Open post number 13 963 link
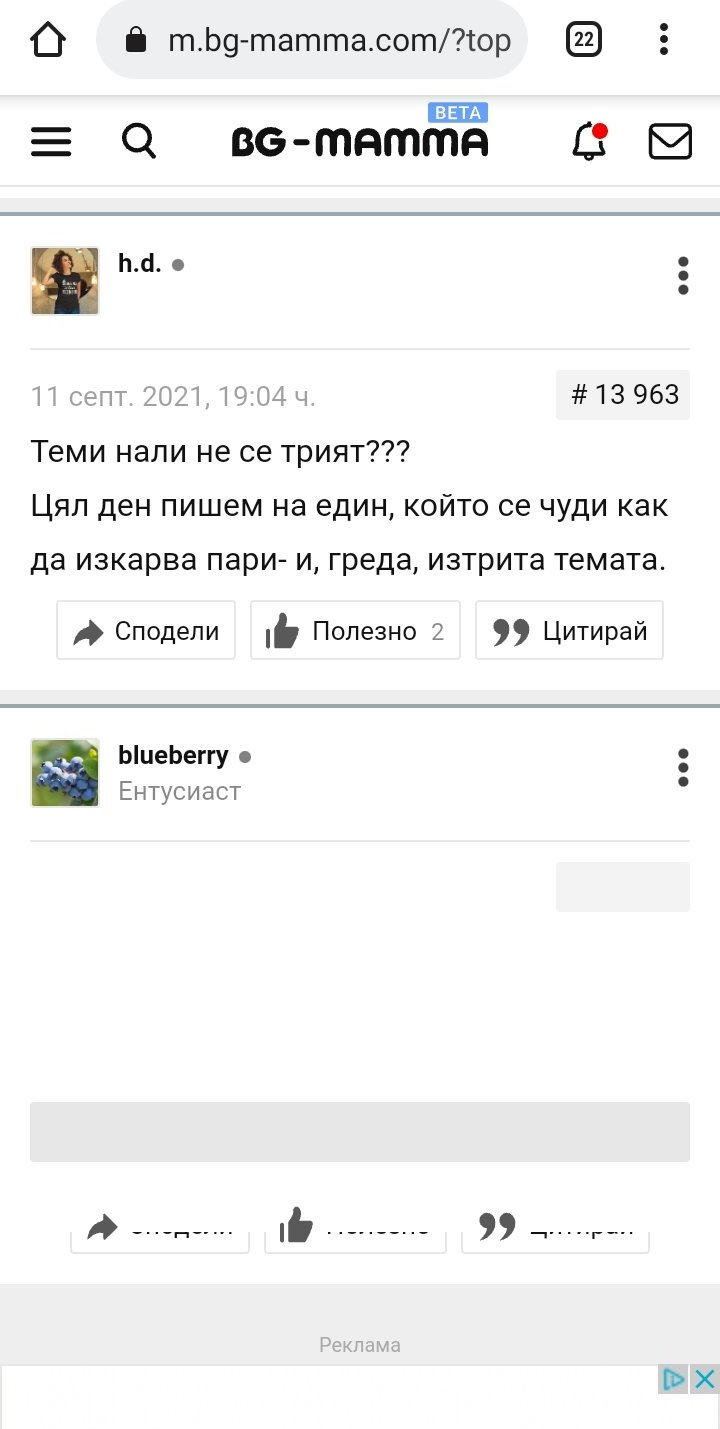 623,395
